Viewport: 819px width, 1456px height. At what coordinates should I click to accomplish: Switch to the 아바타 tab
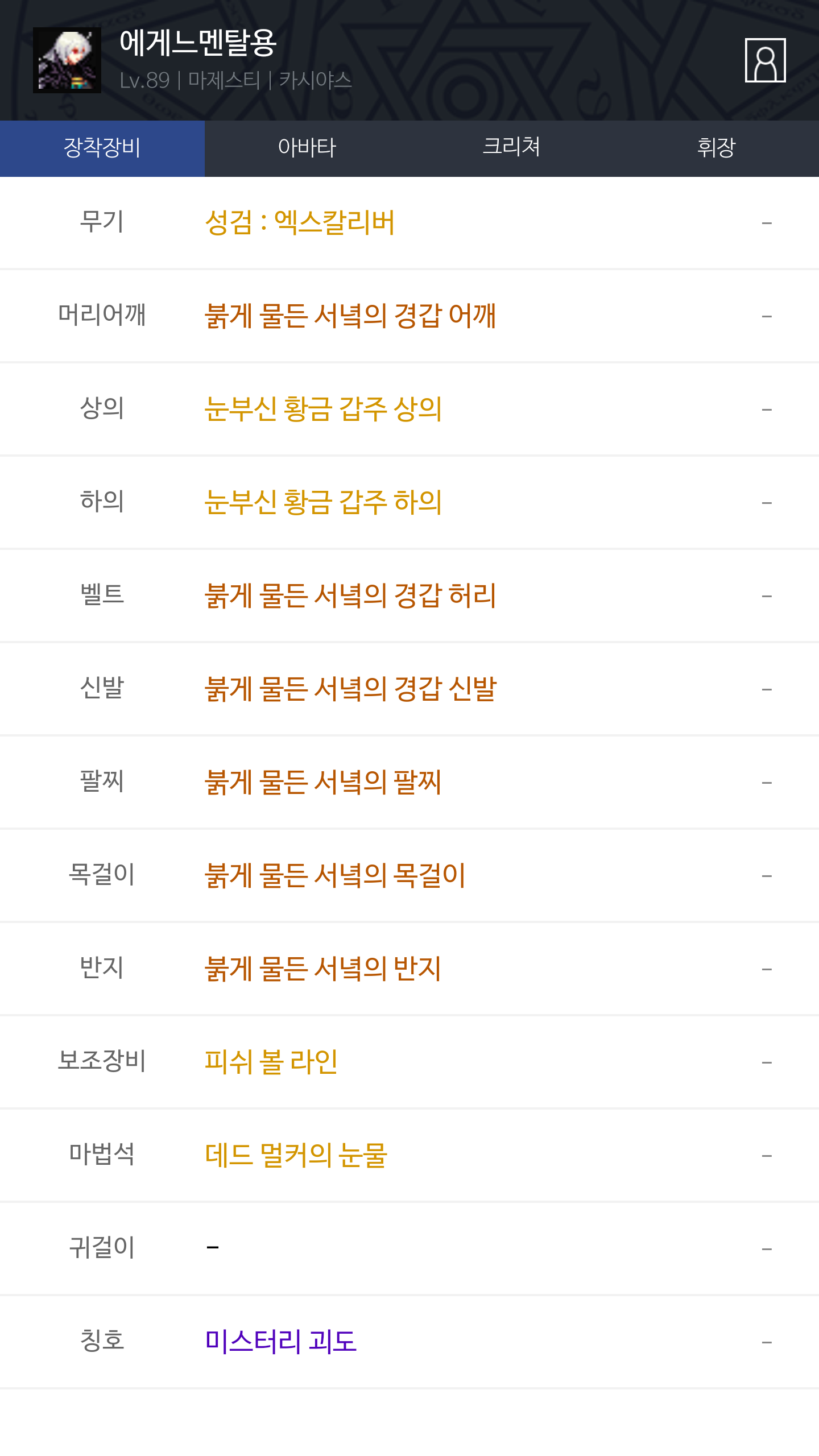(307, 148)
